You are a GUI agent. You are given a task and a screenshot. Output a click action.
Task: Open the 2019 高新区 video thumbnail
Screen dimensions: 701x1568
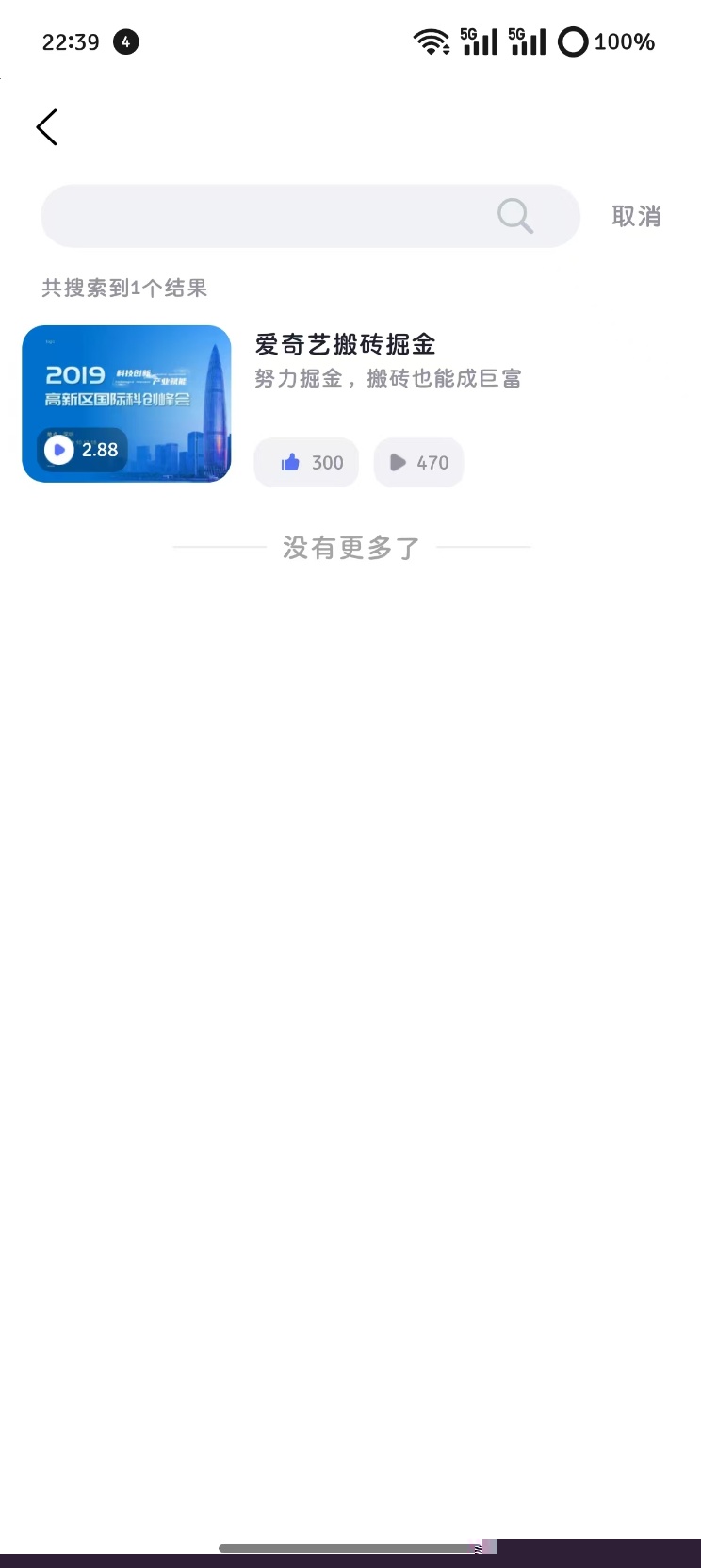(126, 404)
